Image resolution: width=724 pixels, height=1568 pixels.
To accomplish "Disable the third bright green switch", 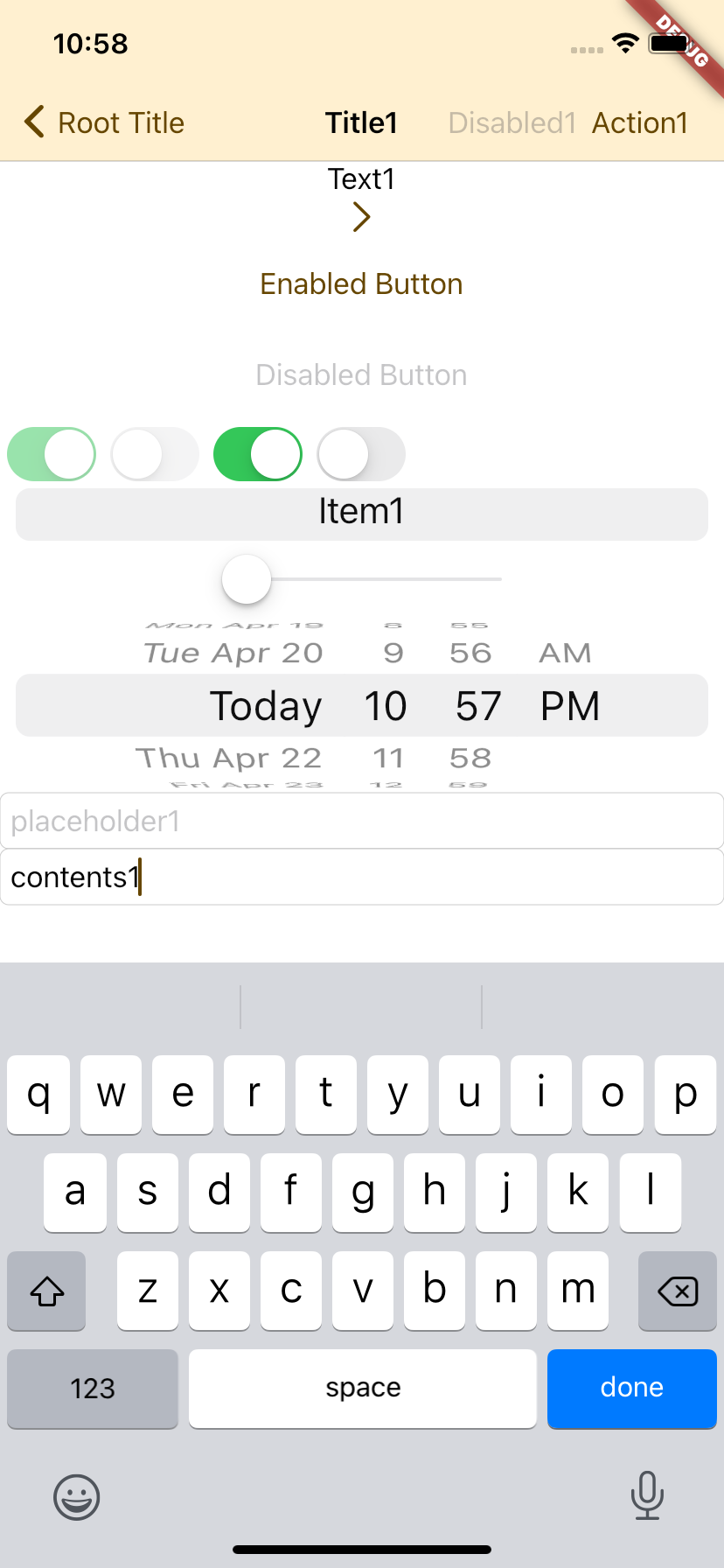I will [257, 453].
